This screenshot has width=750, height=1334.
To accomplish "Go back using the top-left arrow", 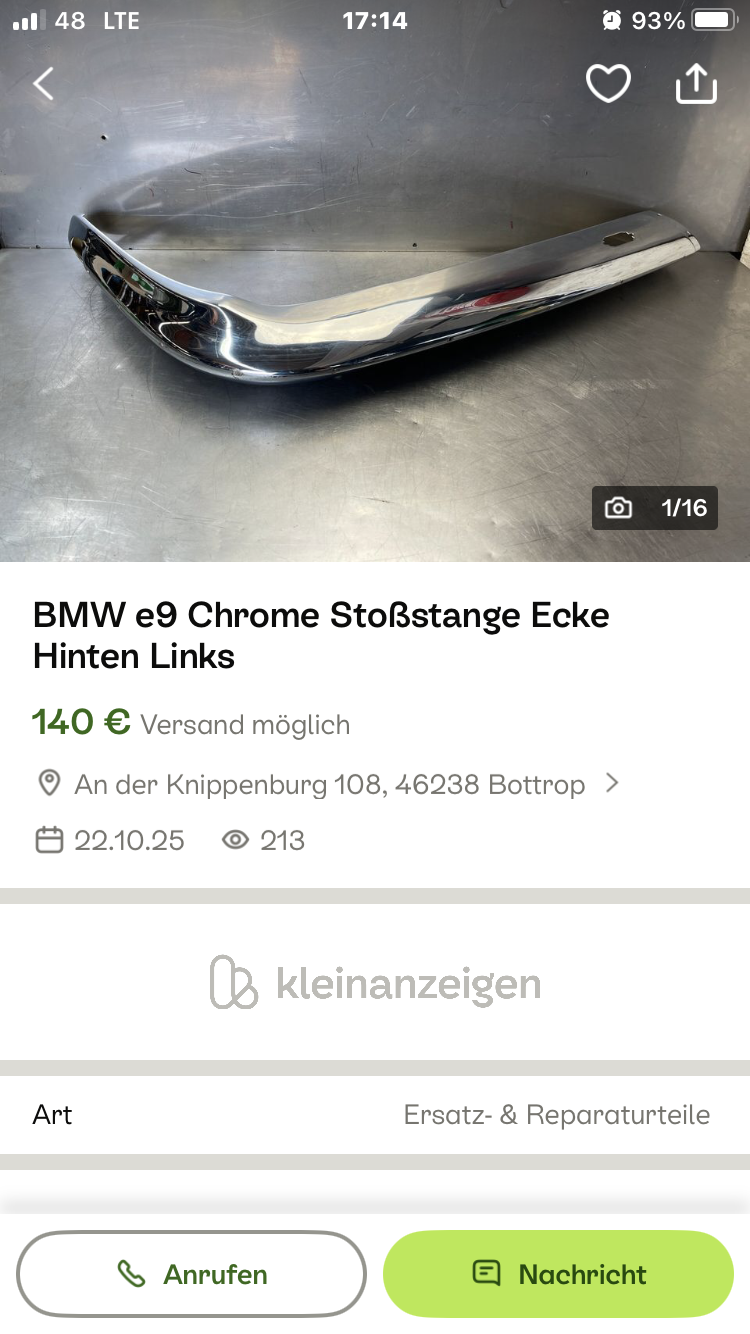I will (44, 84).
